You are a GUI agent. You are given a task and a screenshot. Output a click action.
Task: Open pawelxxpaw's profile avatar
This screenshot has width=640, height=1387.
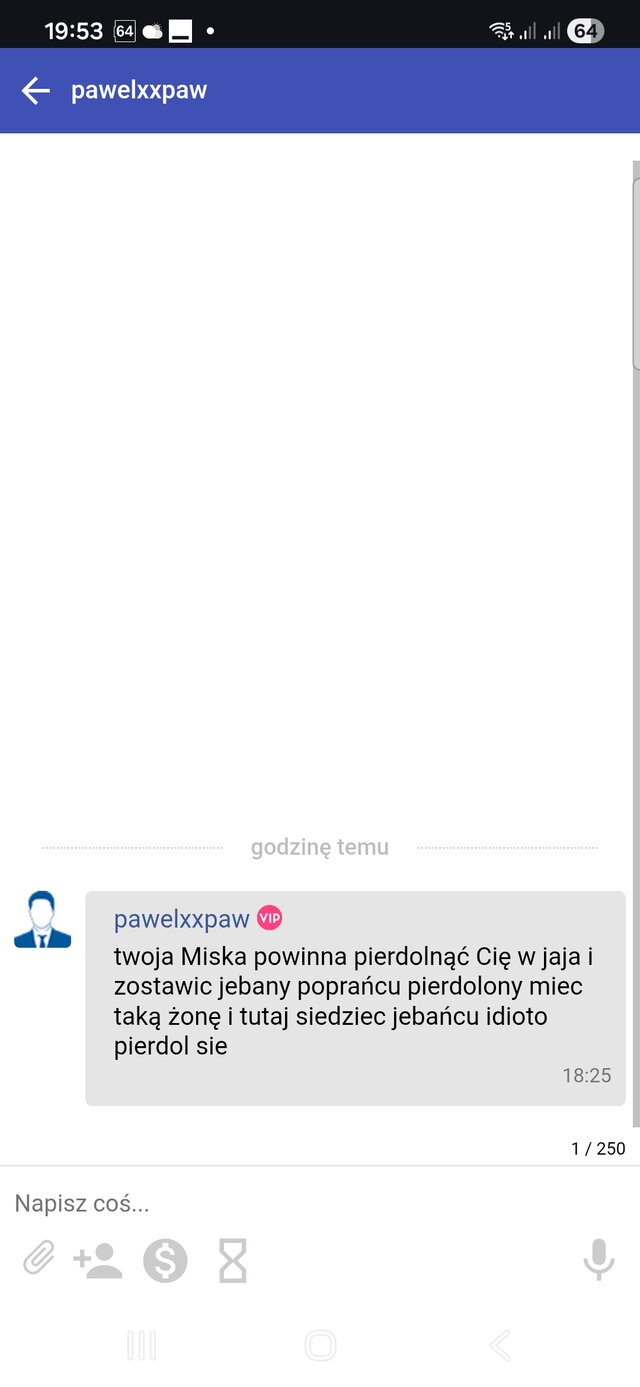tap(42, 920)
